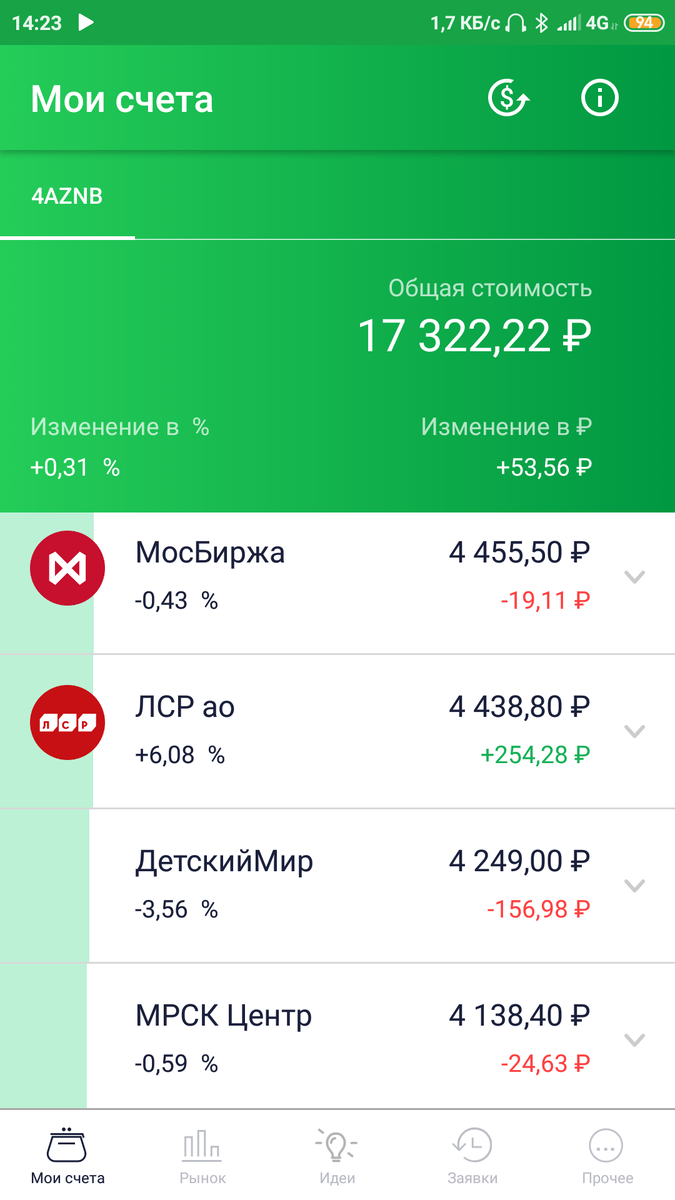Open the МосБиржа position
The width and height of the screenshot is (675, 1200).
click(337, 577)
